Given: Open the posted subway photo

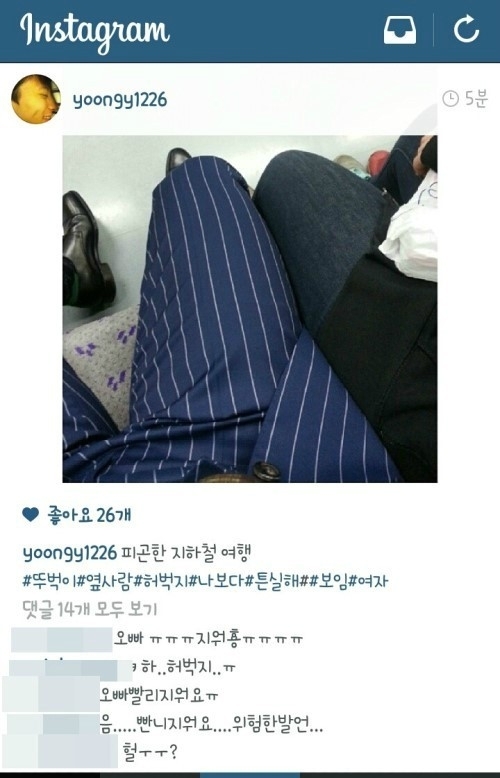Looking at the screenshot, I should [x=250, y=309].
